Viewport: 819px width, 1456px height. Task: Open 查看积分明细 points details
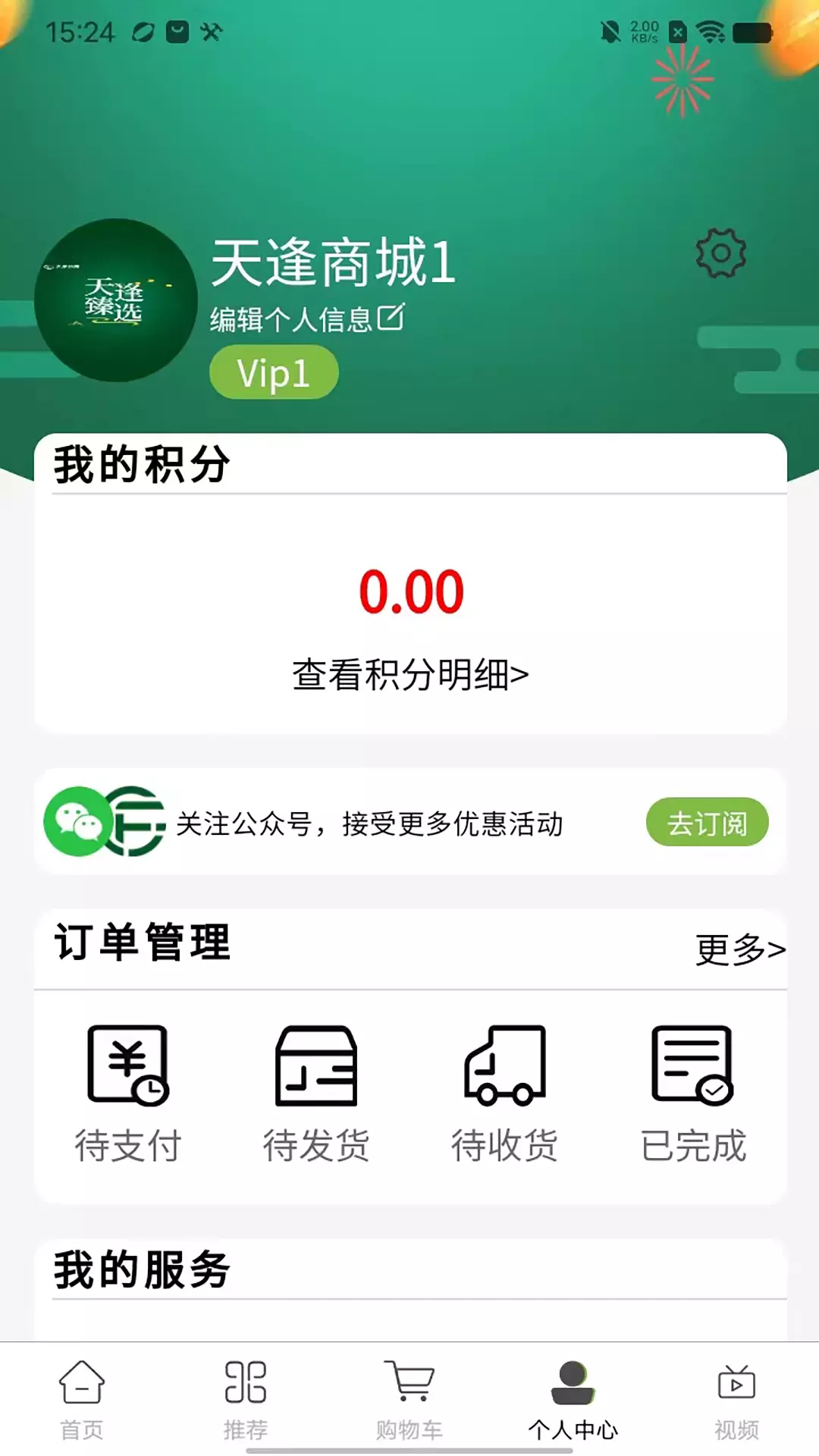coord(410,674)
